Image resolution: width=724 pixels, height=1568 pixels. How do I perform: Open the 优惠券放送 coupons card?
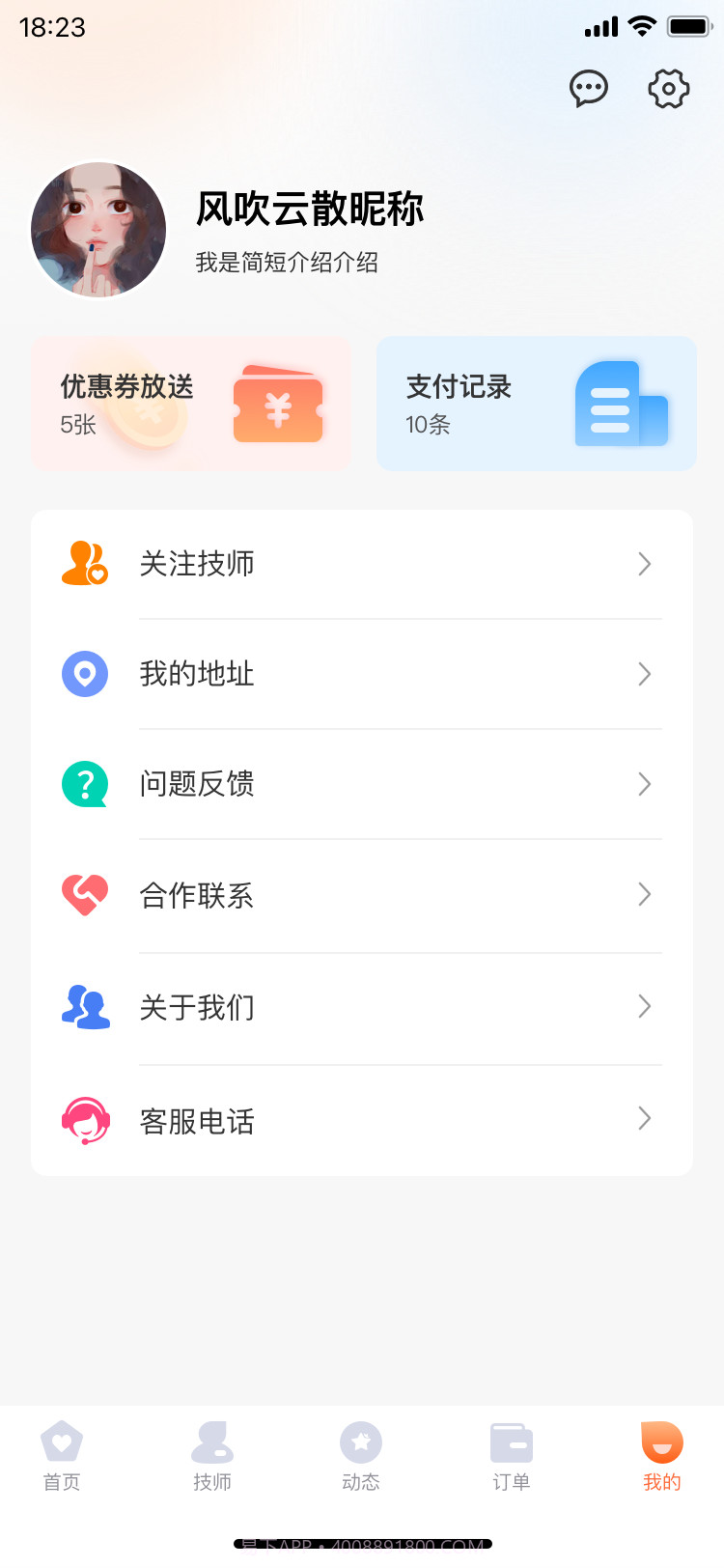tap(190, 404)
